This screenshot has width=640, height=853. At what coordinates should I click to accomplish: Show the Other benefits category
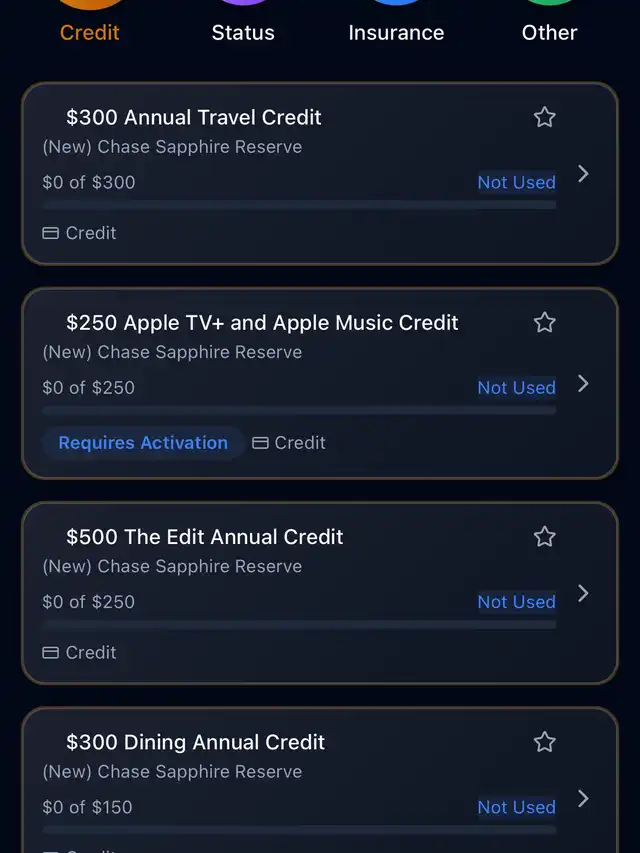point(549,32)
